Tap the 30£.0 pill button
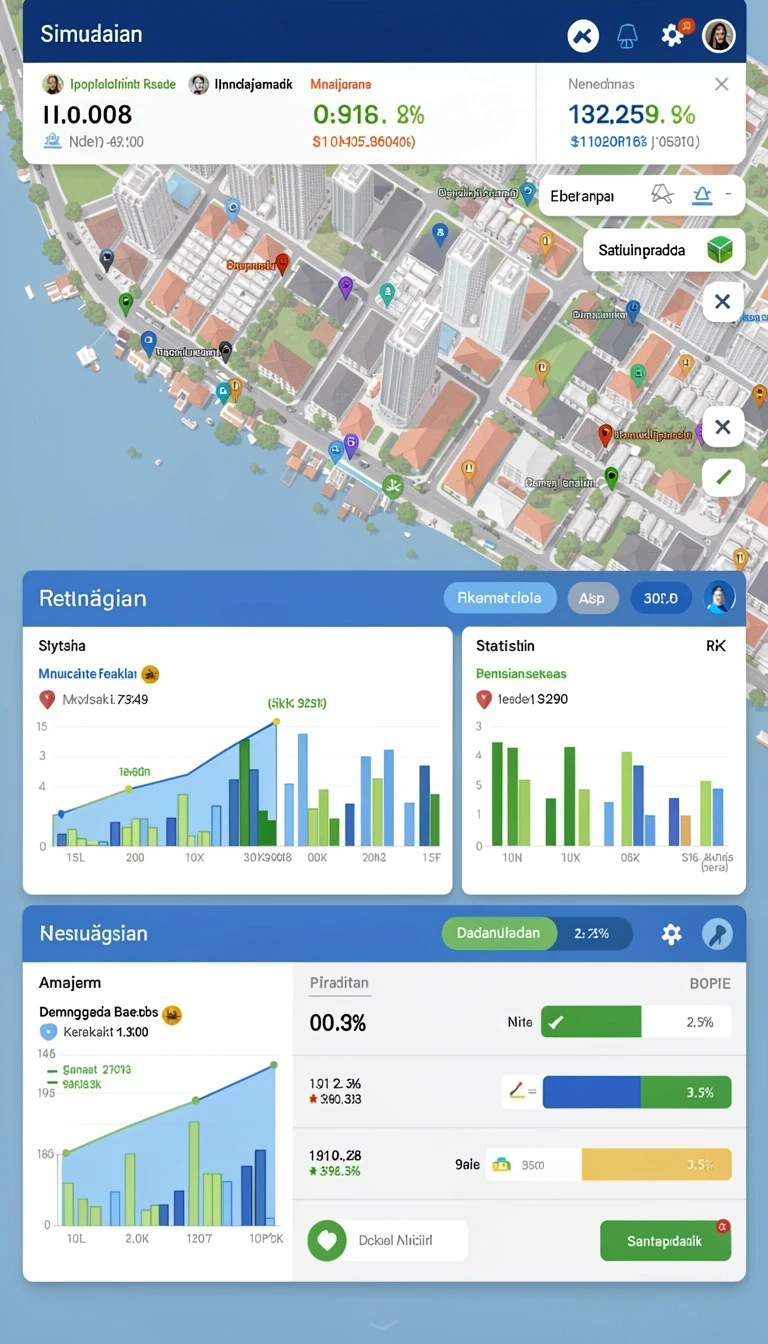 pyautogui.click(x=661, y=598)
